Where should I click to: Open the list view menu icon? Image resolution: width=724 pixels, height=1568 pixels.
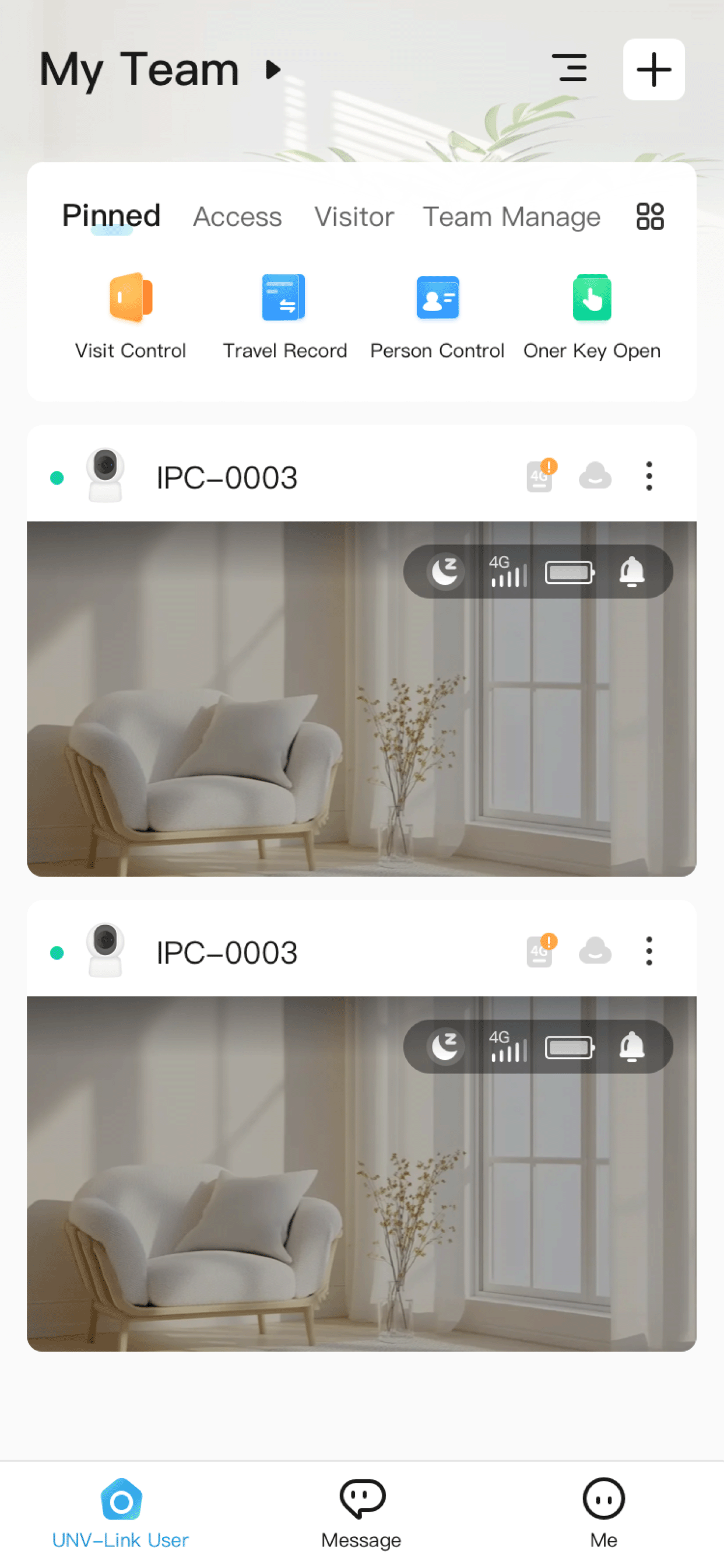(569, 68)
